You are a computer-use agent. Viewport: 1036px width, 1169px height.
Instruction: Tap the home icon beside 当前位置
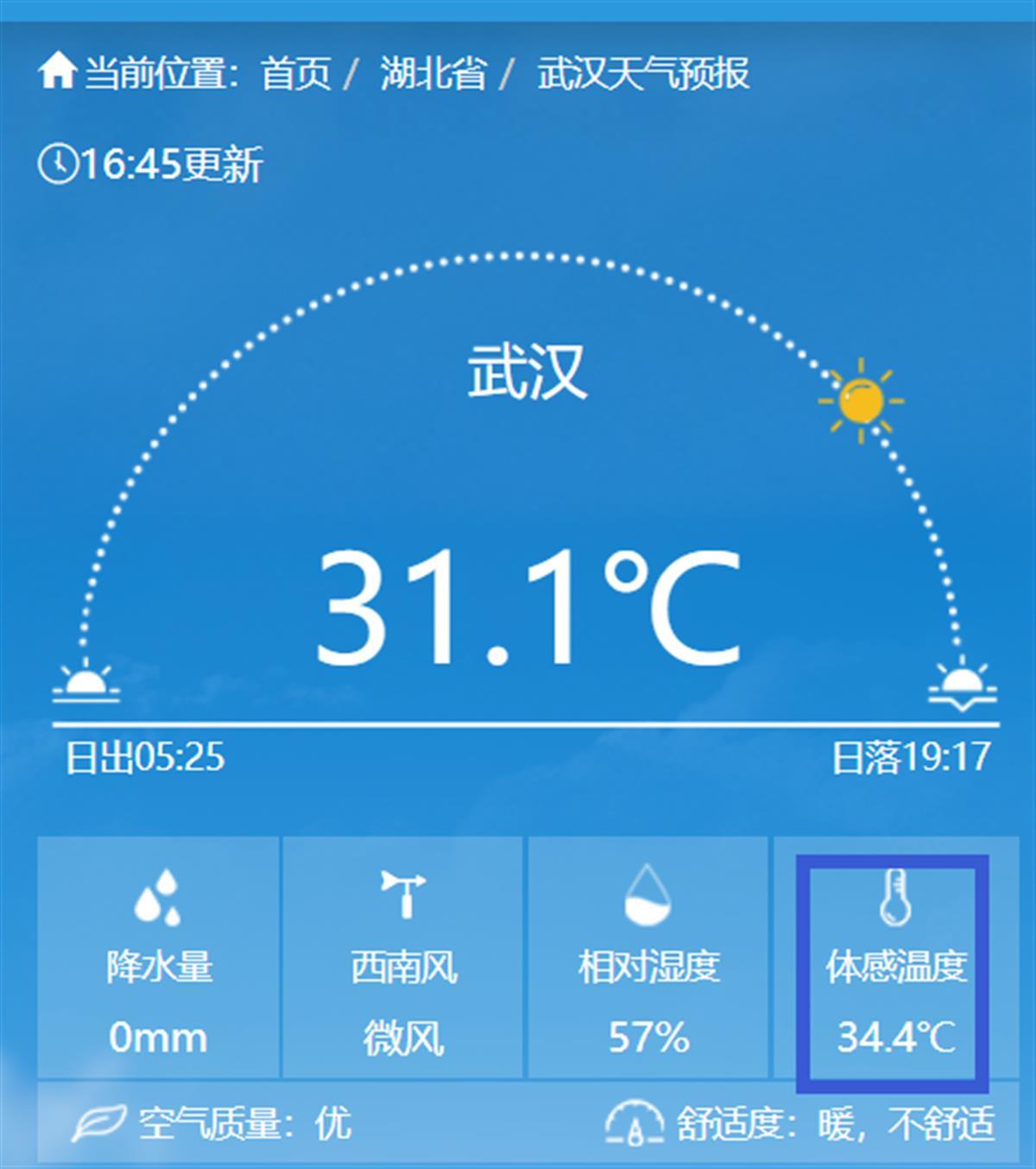point(58,71)
